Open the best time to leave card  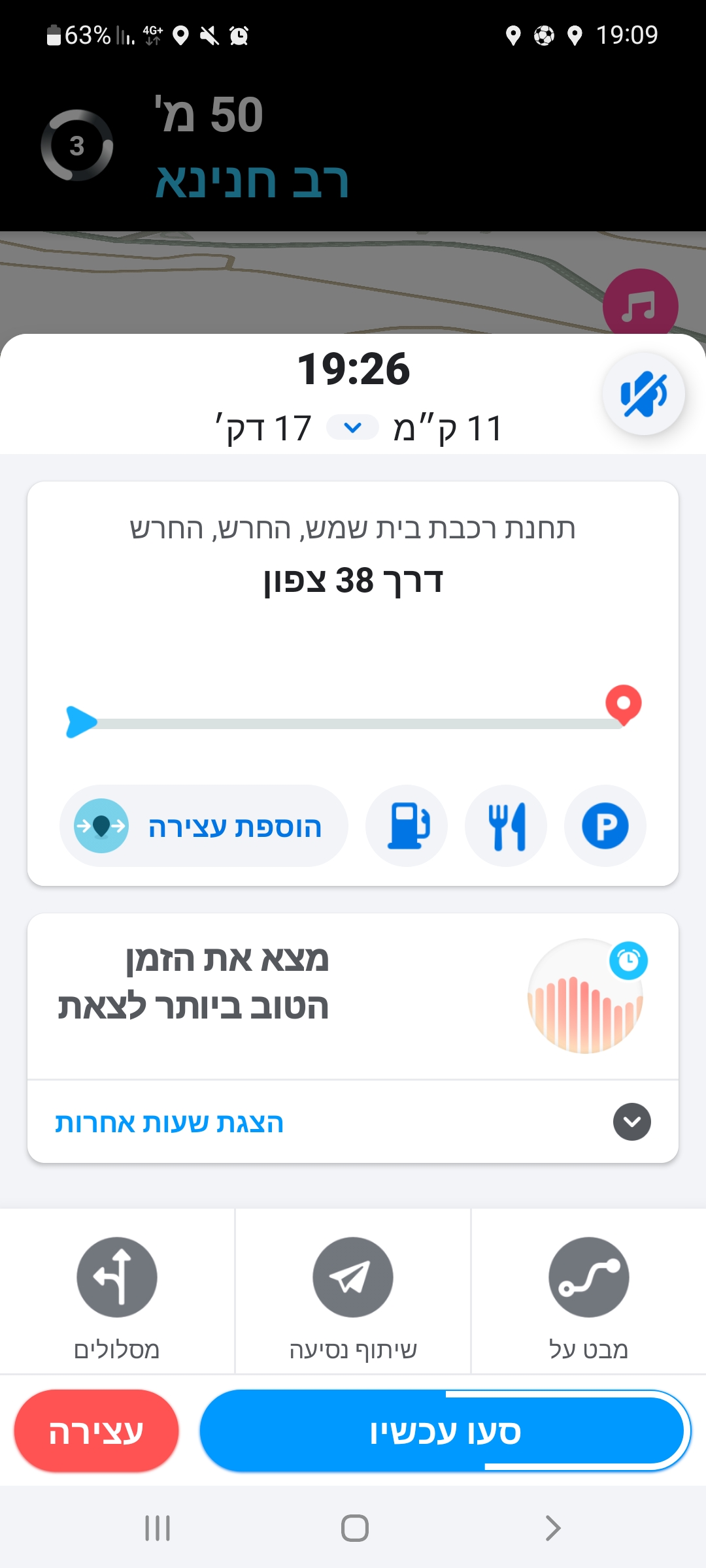click(353, 996)
